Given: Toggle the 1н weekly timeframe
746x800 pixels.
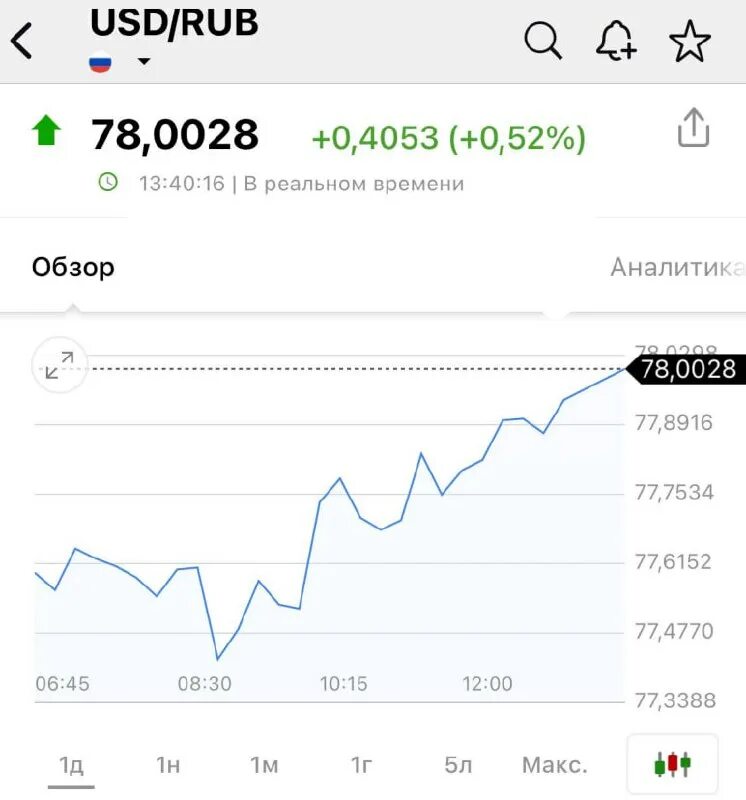Looking at the screenshot, I should coord(167,764).
